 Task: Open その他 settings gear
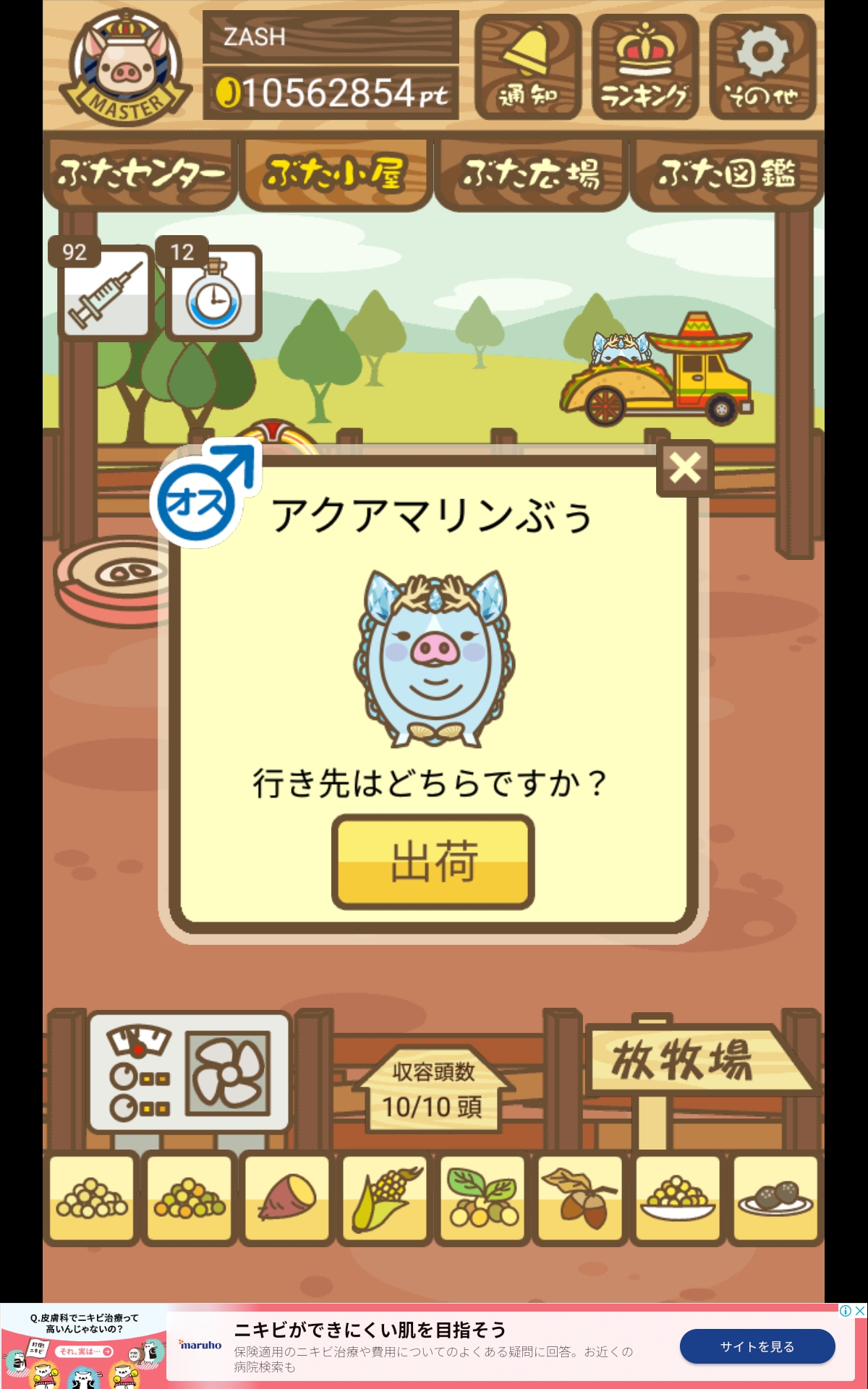point(762,67)
